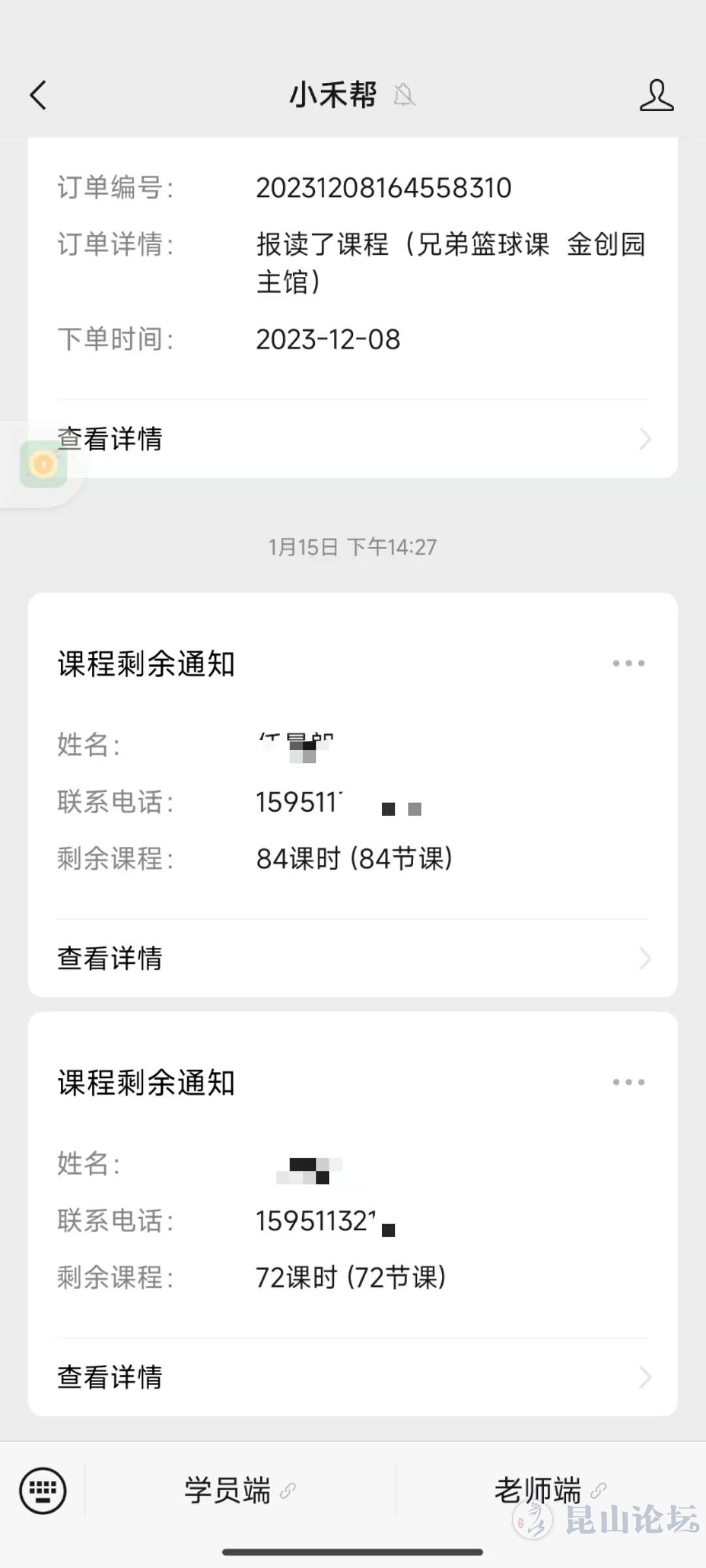
Task: Open the 学员端 menu
Action: [x=239, y=1491]
